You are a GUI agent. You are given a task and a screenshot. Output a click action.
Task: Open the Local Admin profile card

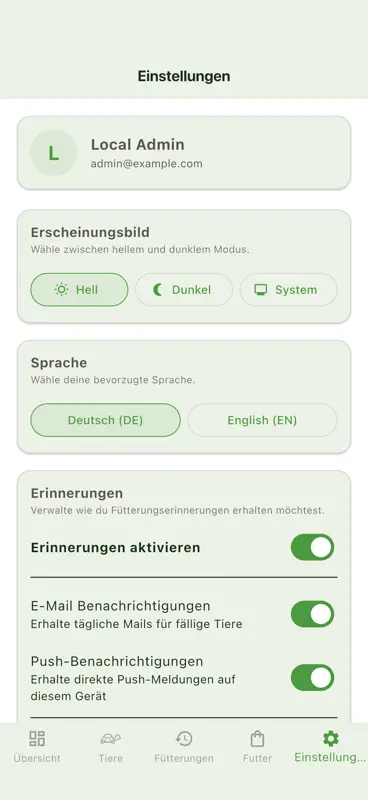[184, 153]
